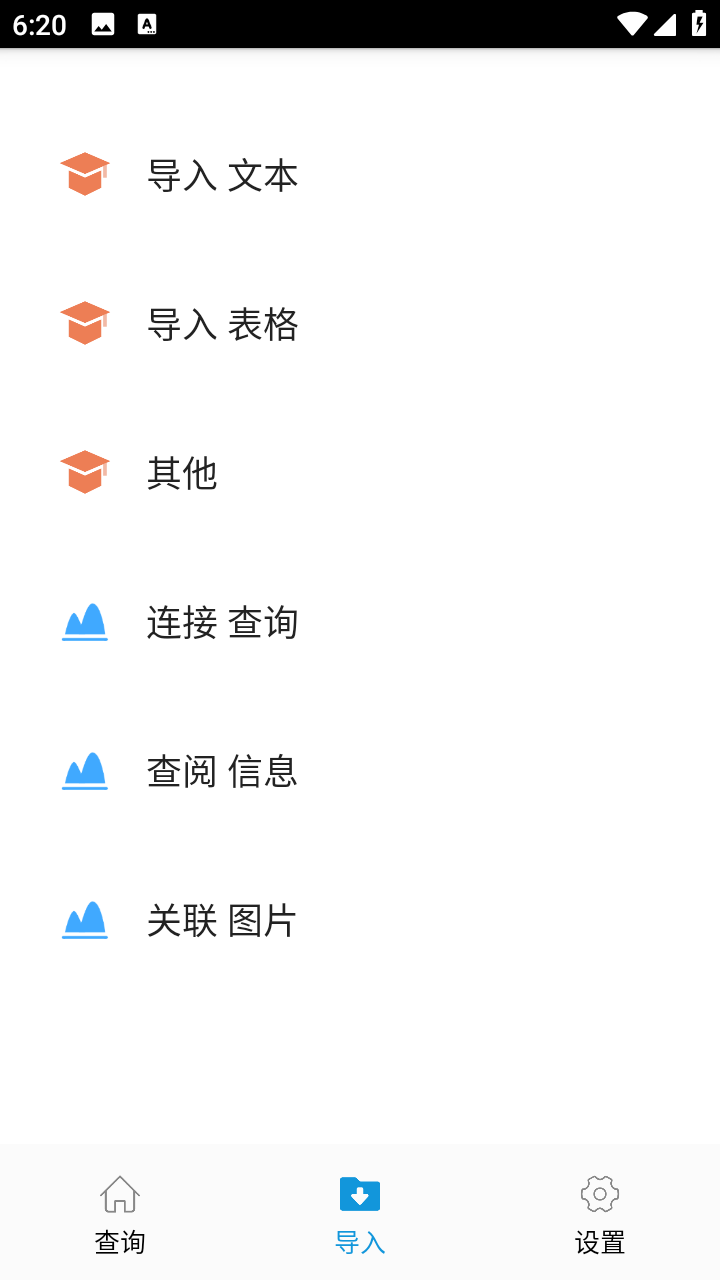Open the 其他 entry
This screenshot has height=1280, width=720.
(x=182, y=473)
